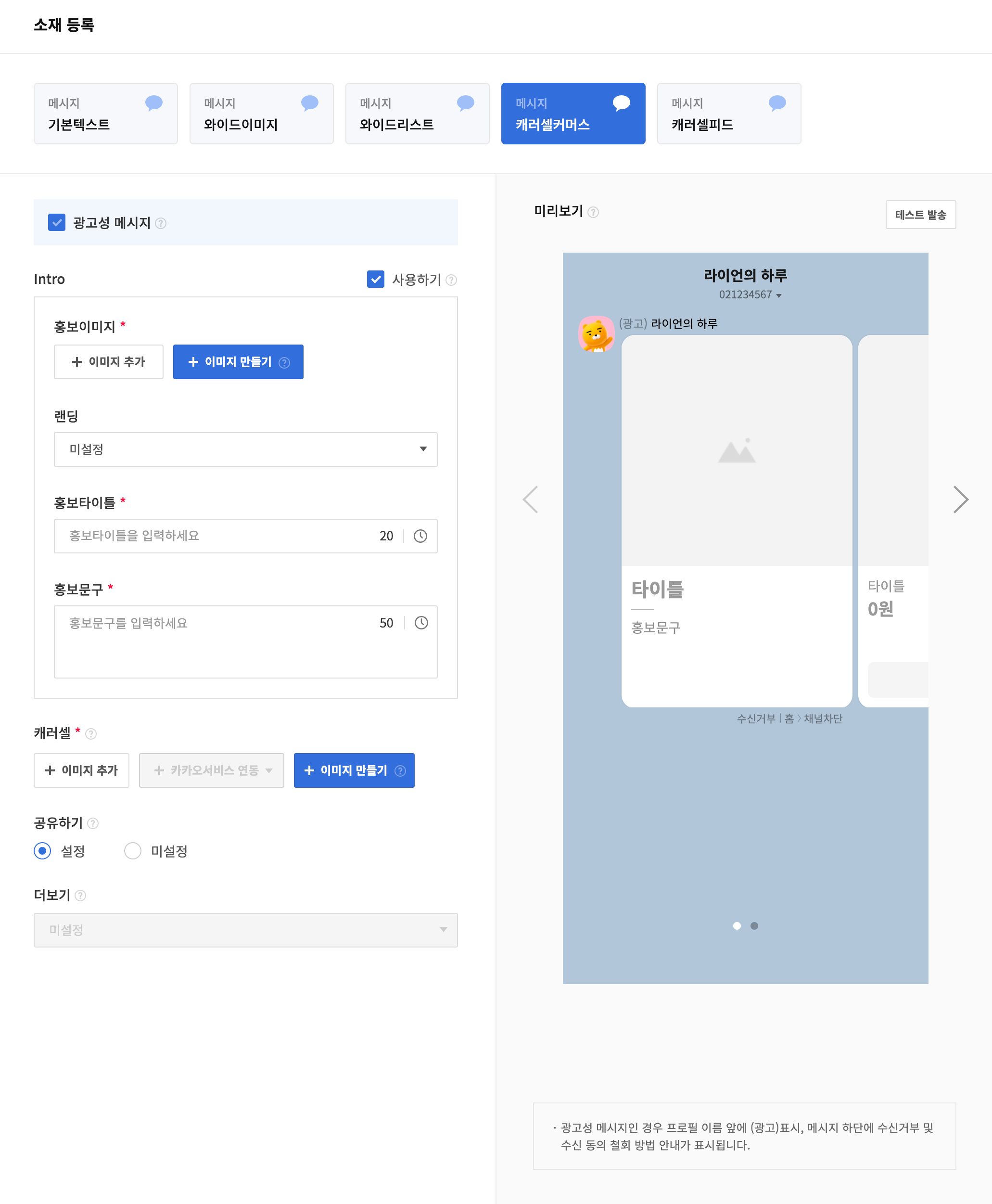This screenshot has height=1204, width=992.
Task: Tap 이미지 만들기 in the 캐러셀 section
Action: click(x=354, y=770)
